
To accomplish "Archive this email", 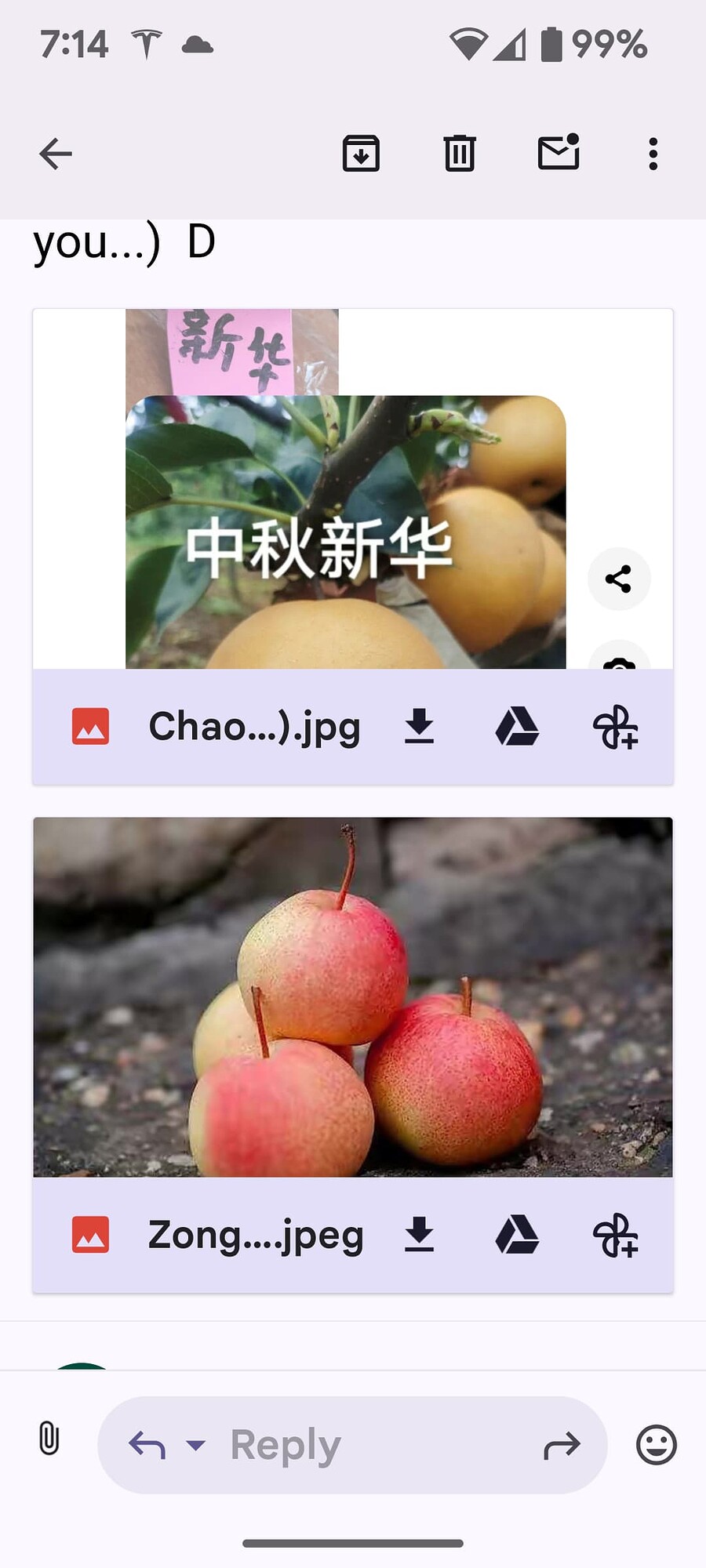I will (x=361, y=154).
